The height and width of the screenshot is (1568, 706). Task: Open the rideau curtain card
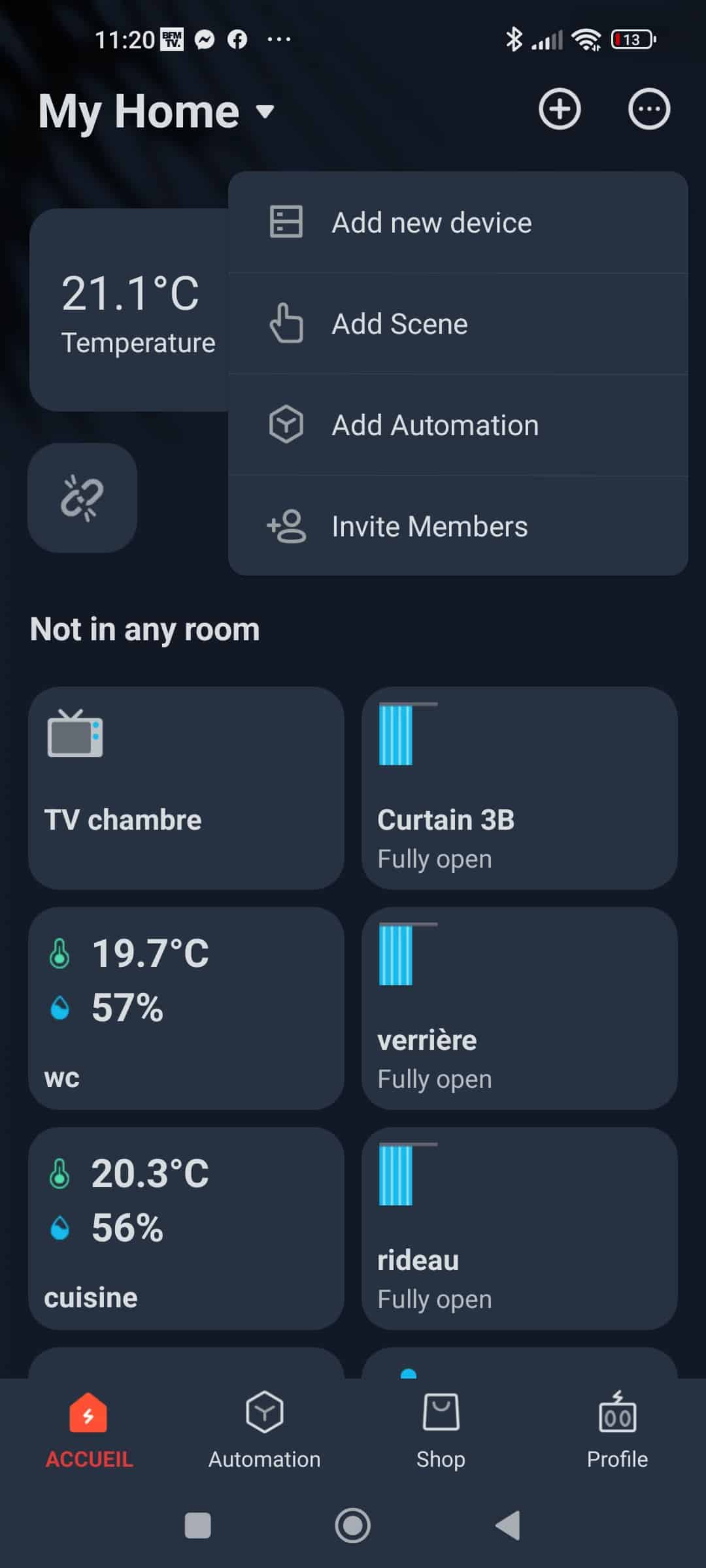coord(520,1228)
